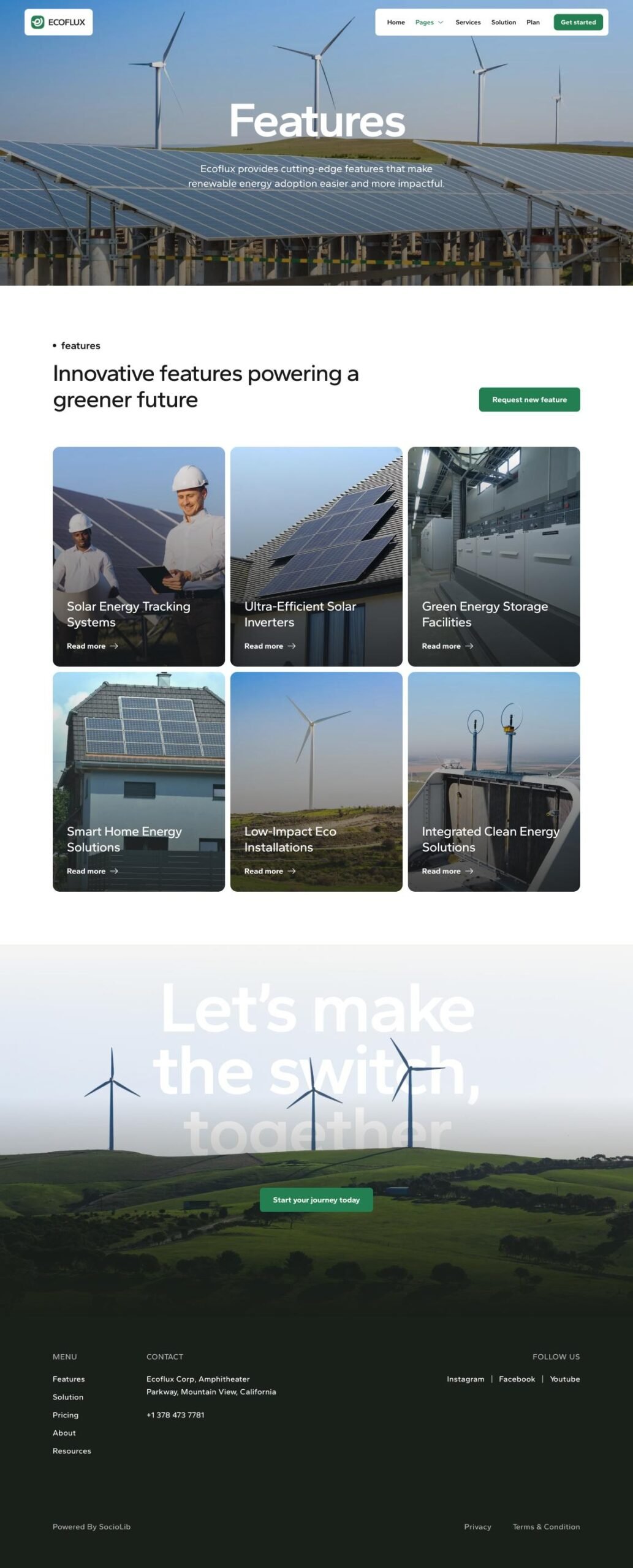The height and width of the screenshot is (1568, 633).
Task: Open the Home nav link
Action: (396, 23)
